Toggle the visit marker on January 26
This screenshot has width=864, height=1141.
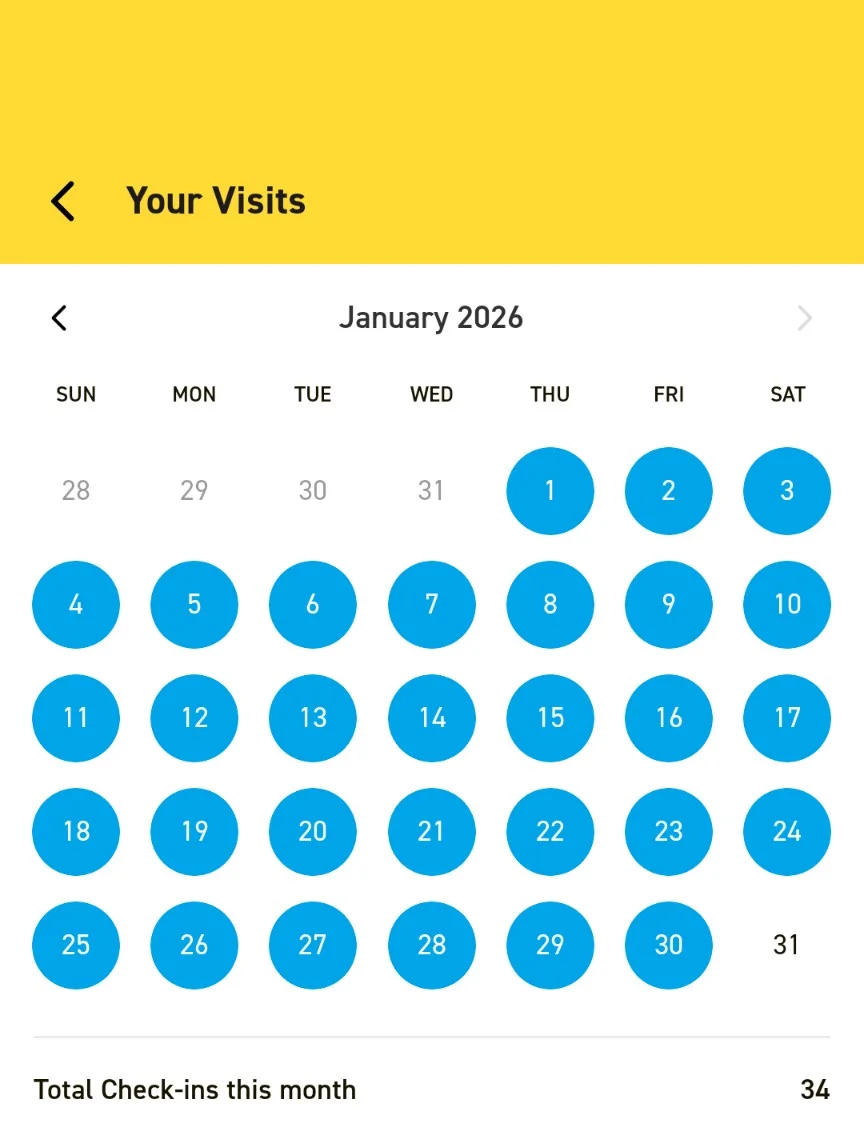coord(194,944)
